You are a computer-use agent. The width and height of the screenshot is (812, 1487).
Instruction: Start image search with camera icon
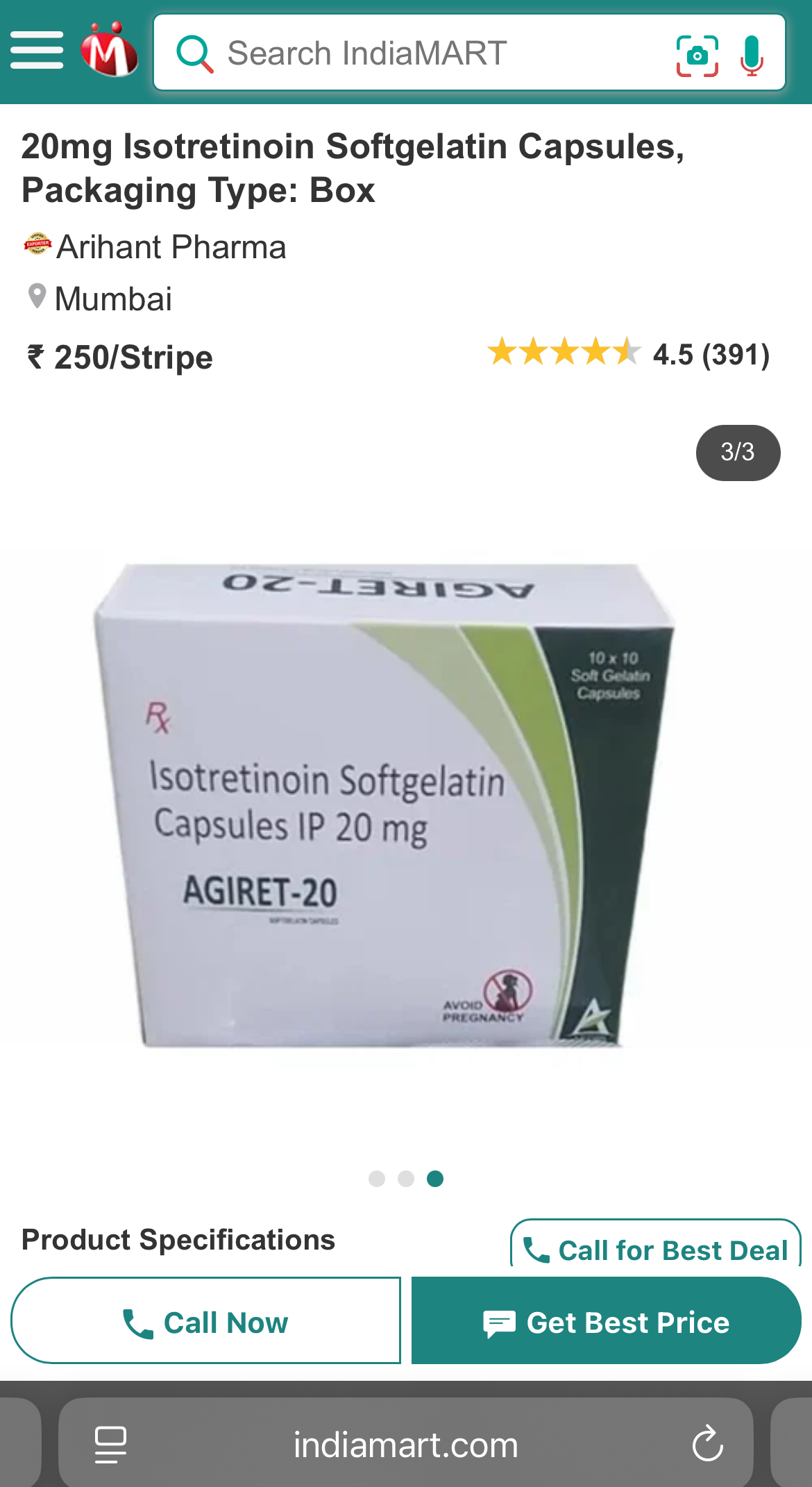click(697, 56)
